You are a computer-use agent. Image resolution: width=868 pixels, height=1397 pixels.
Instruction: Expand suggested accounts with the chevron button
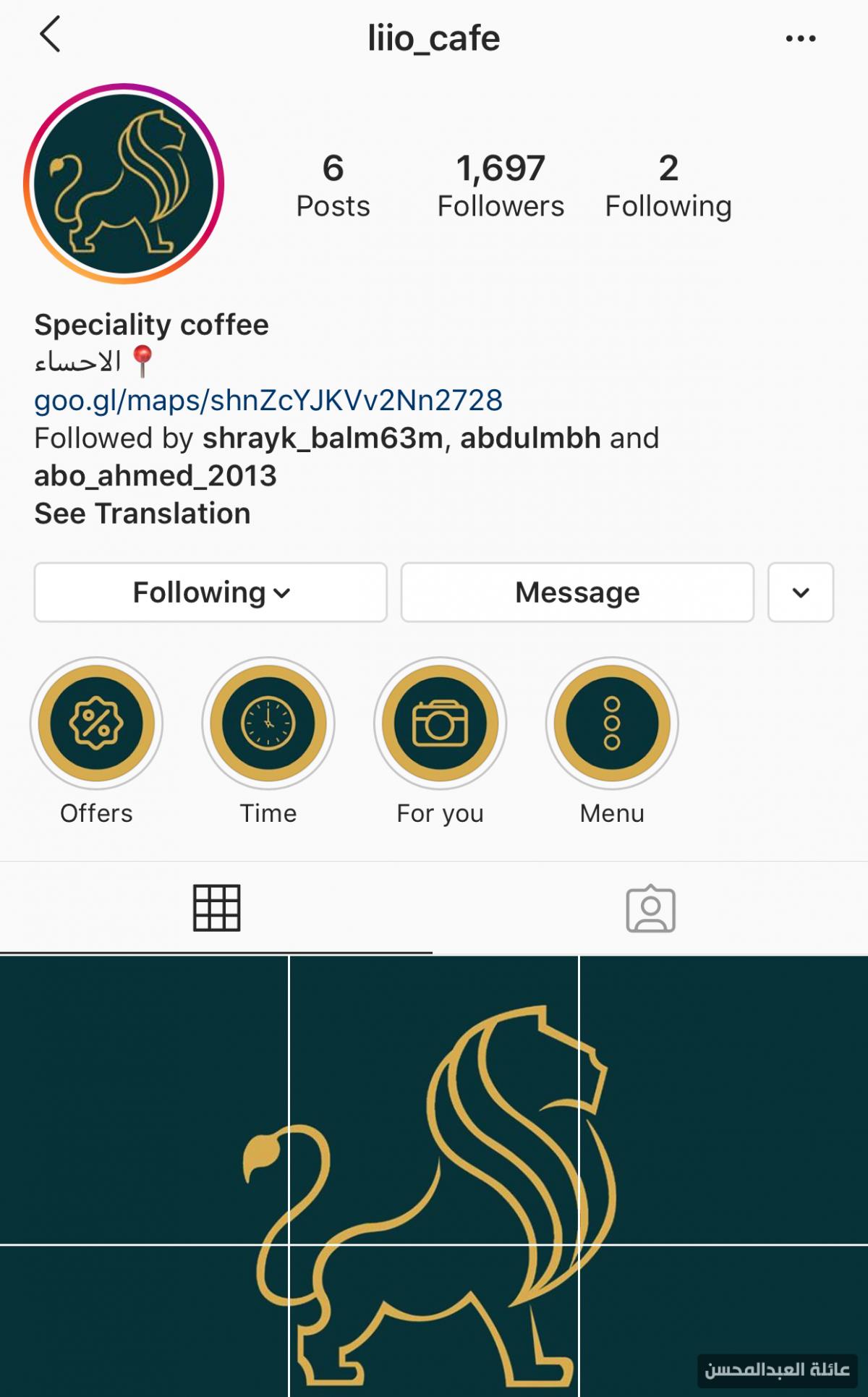pyautogui.click(x=801, y=593)
